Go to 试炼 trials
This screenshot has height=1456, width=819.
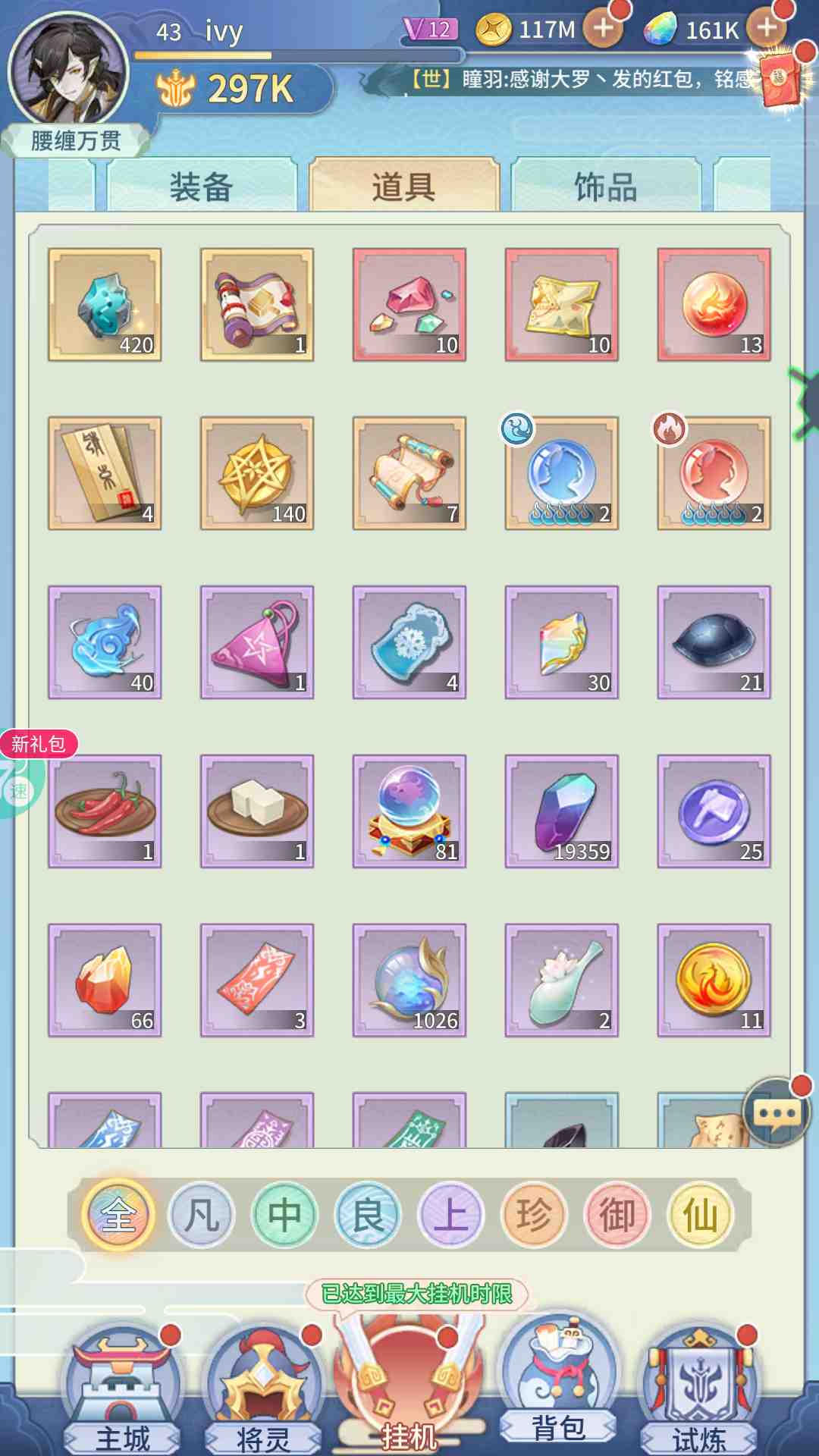[x=699, y=1389]
